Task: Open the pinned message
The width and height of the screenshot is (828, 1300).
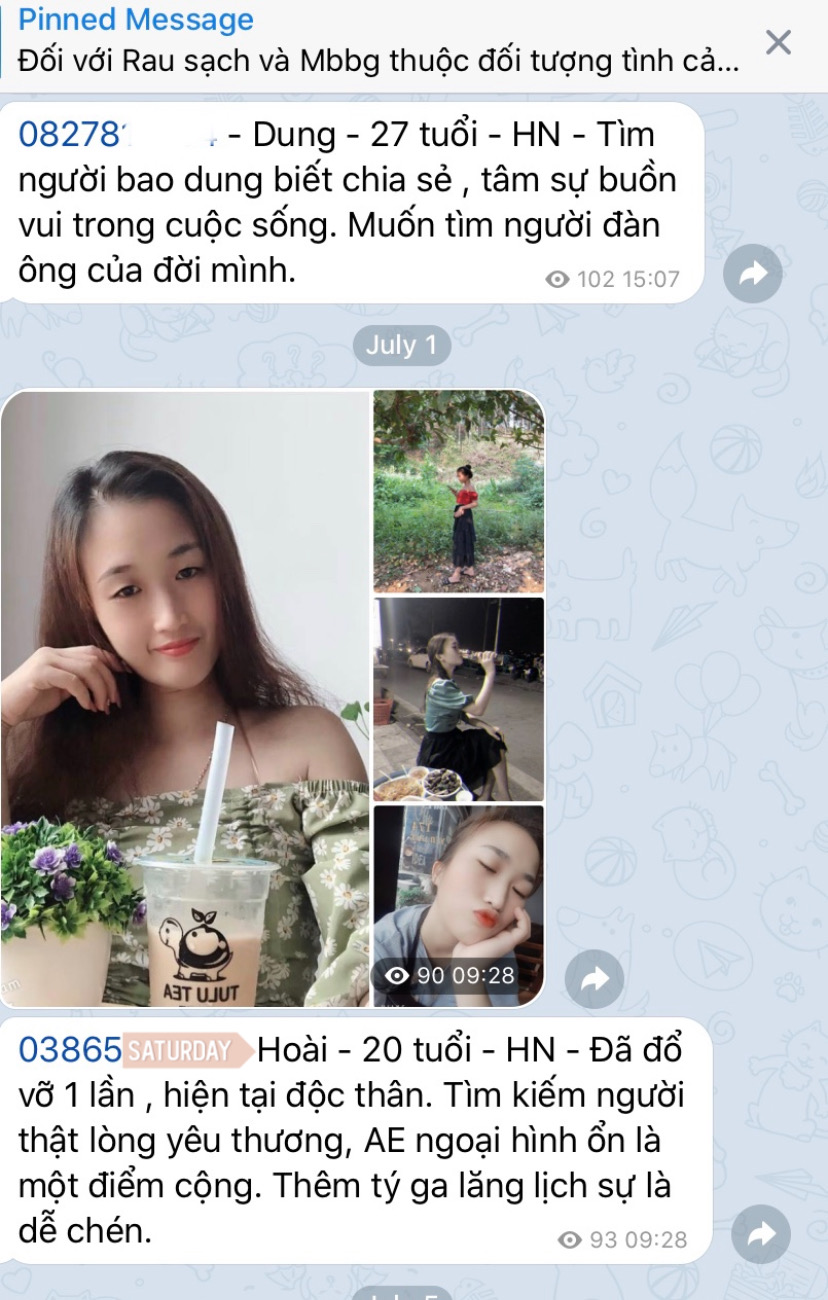Action: click(380, 42)
